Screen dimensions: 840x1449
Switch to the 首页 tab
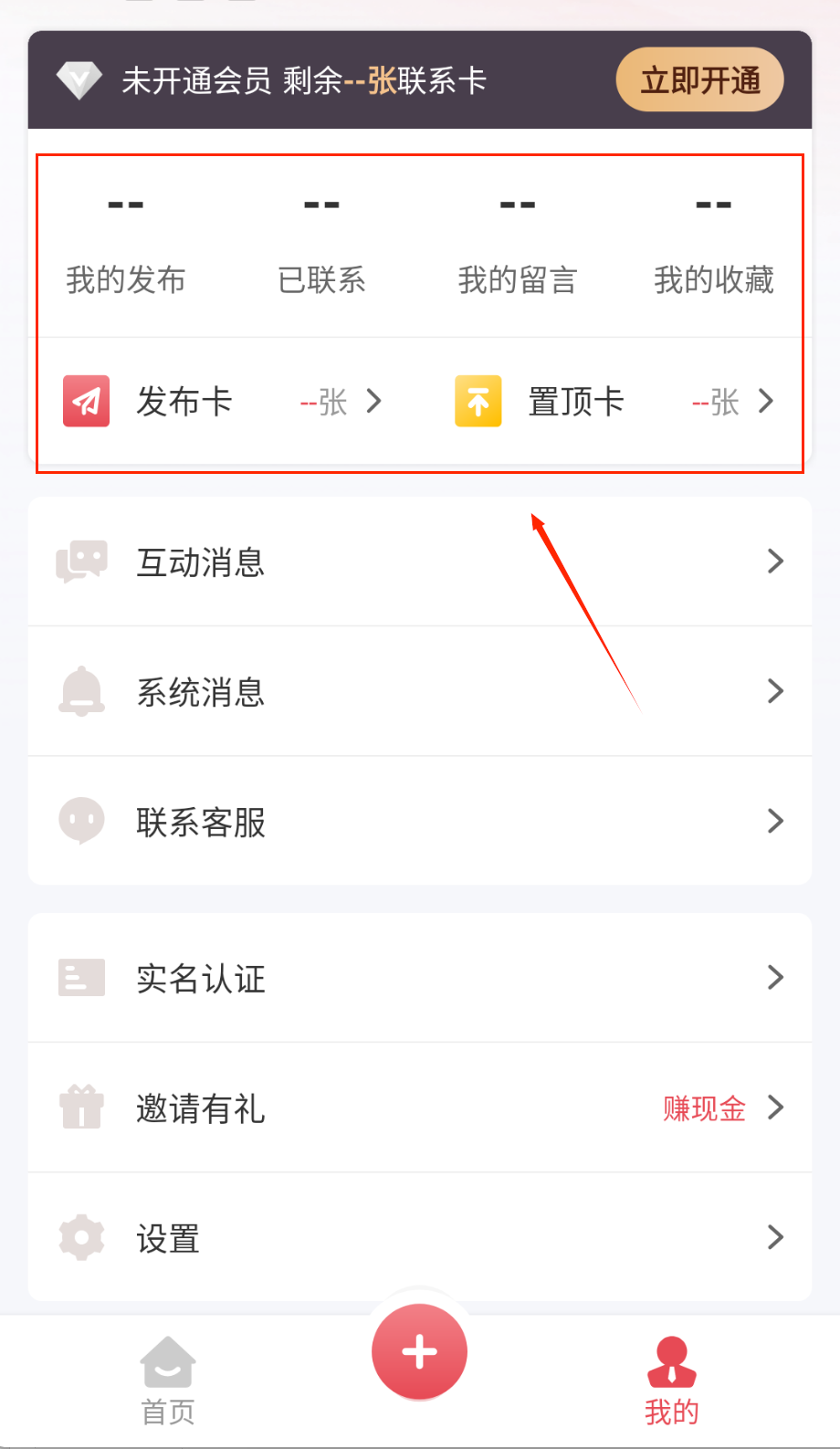(168, 1381)
